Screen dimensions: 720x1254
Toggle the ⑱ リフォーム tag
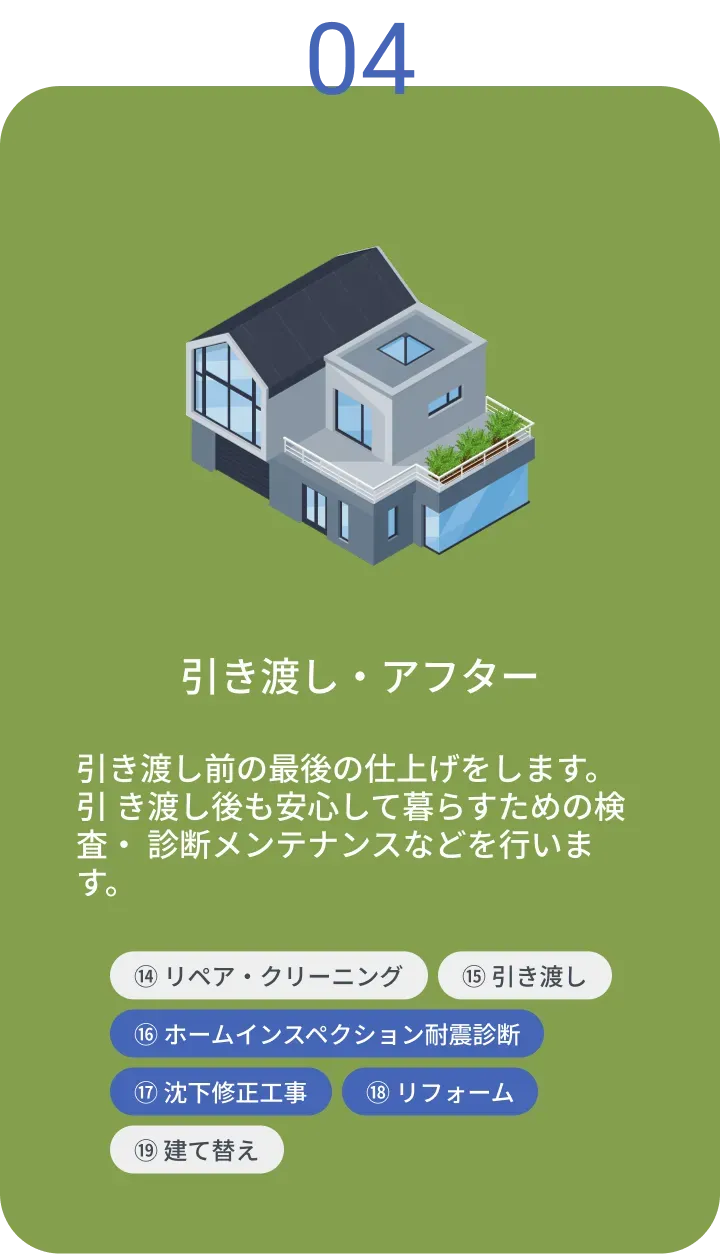(441, 1091)
